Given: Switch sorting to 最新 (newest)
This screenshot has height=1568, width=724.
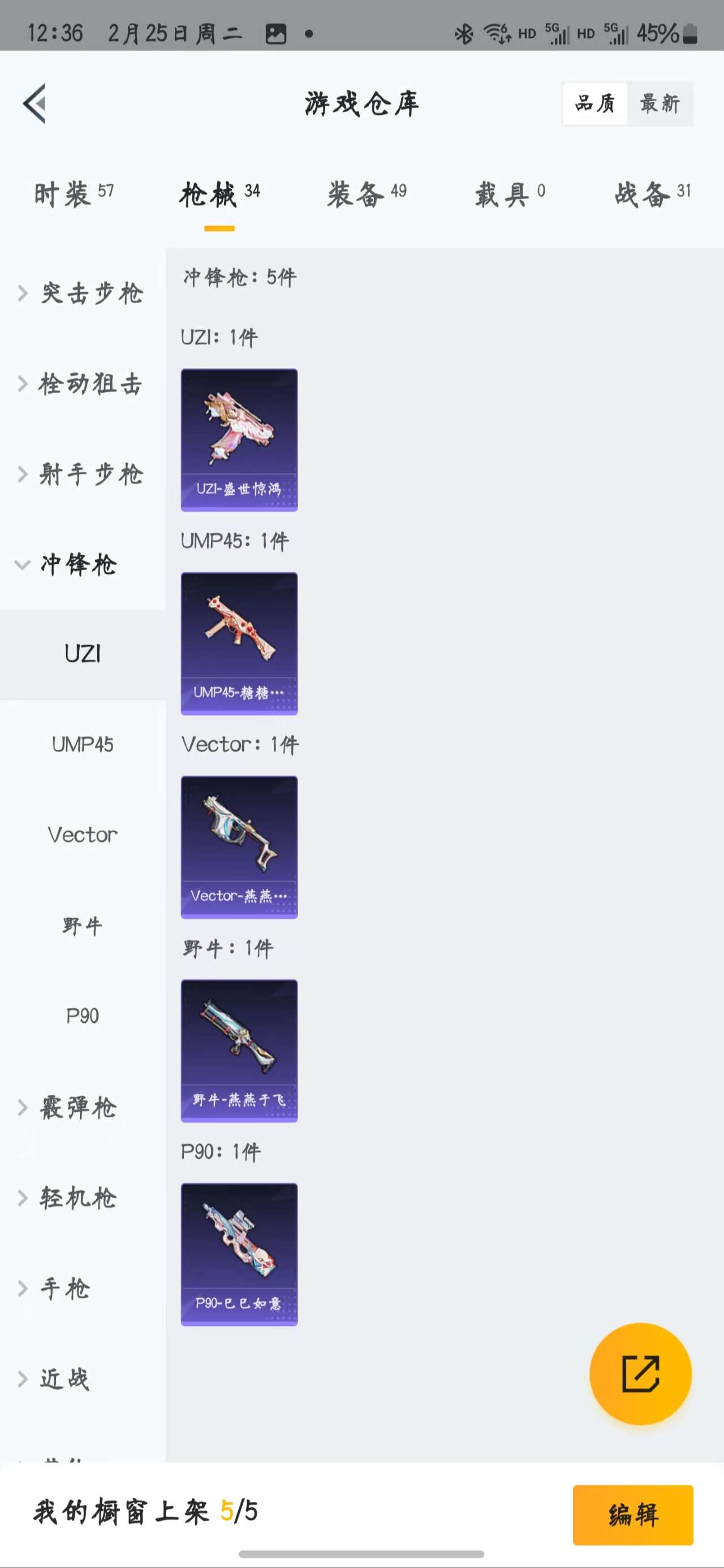Looking at the screenshot, I should [660, 103].
